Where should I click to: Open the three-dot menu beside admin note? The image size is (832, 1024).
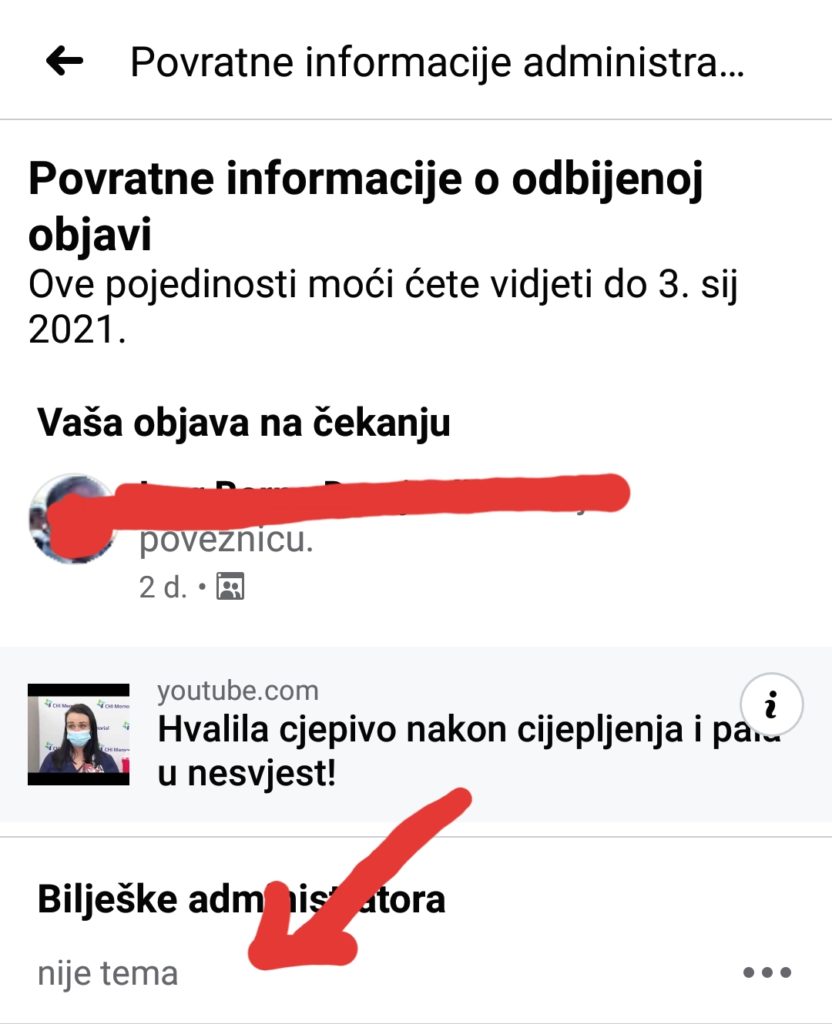(x=767, y=972)
